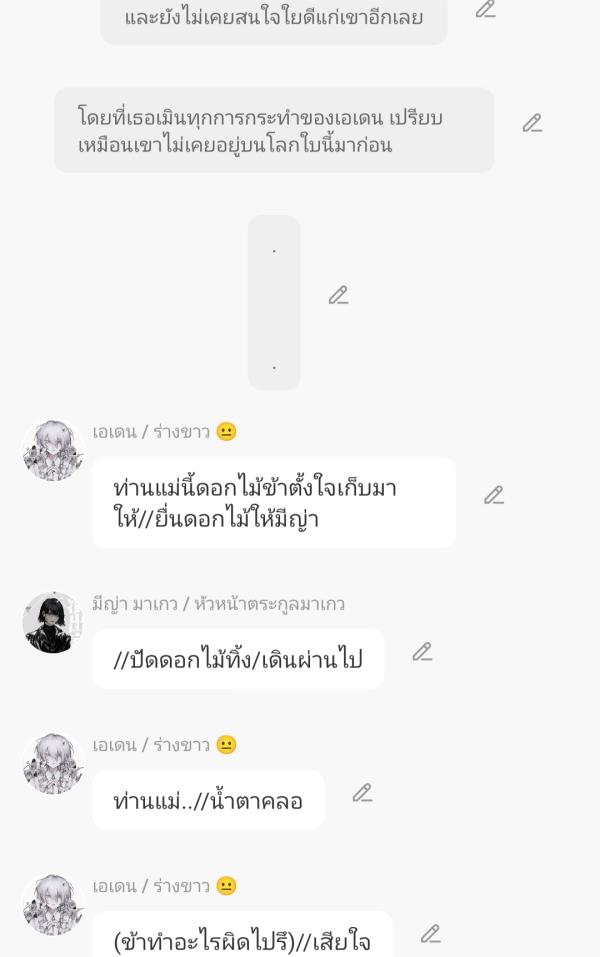Edit the narration starting with โดยที่เธอเมินทุกการกระทำ
This screenshot has width=600, height=957.
pos(532,124)
